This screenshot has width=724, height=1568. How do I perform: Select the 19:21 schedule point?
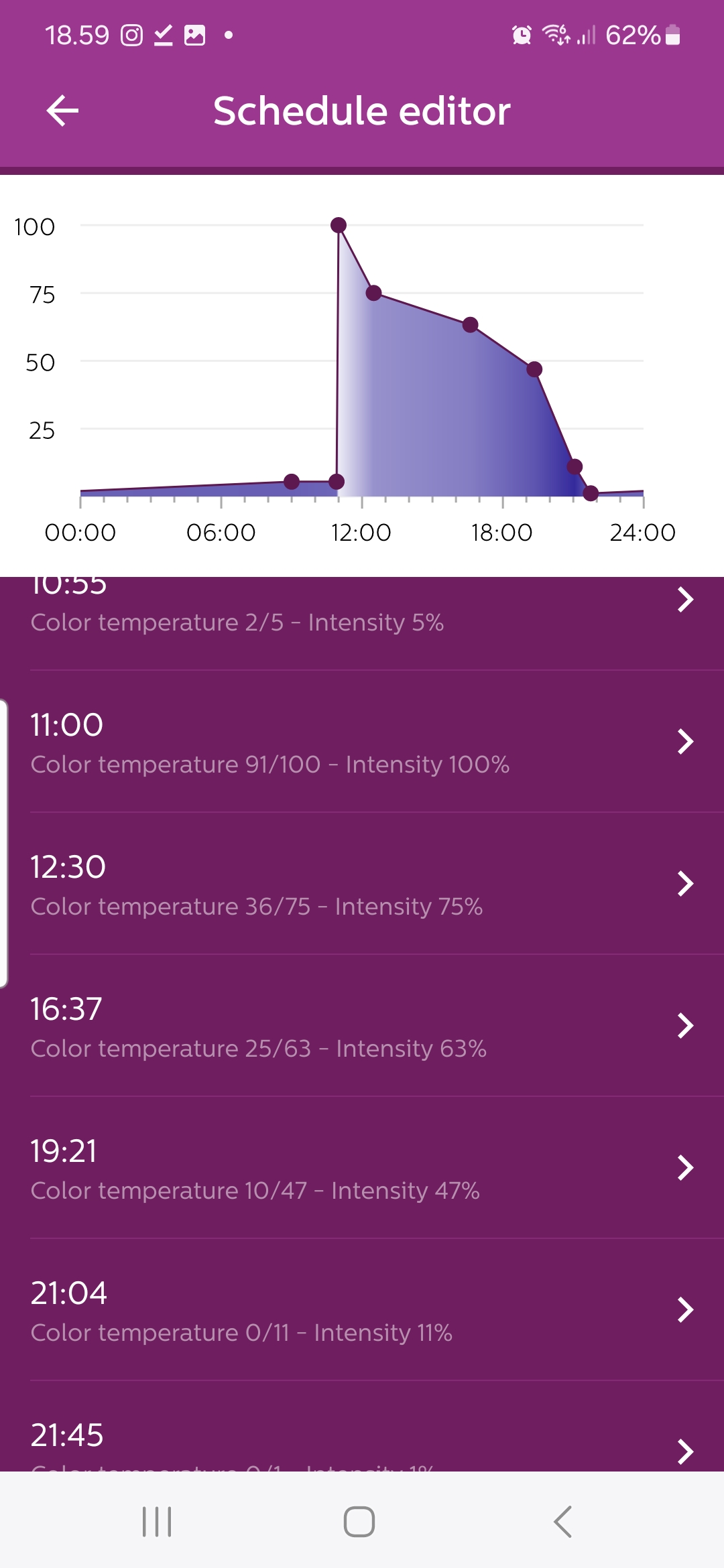click(362, 1169)
